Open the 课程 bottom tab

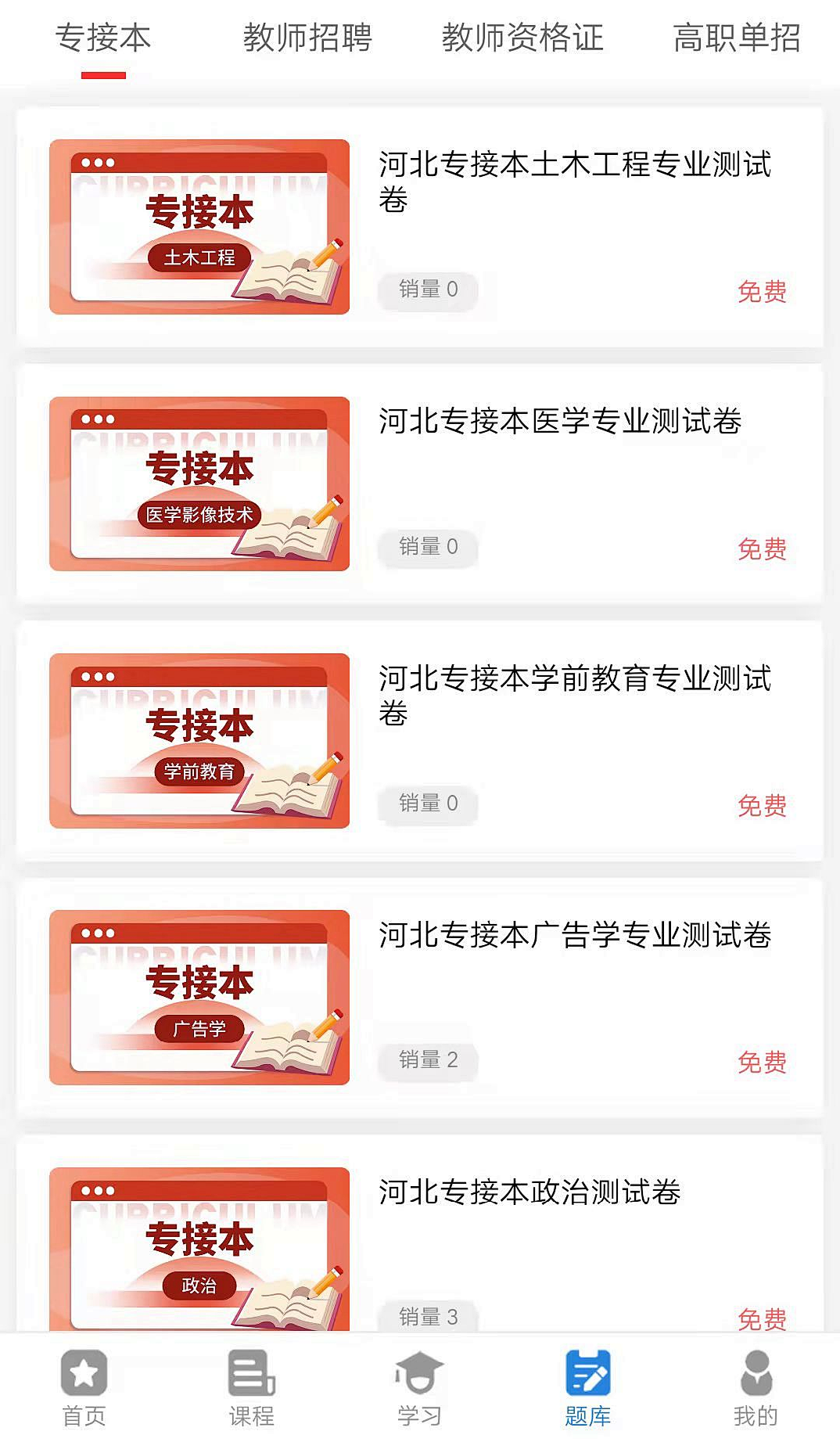(251, 1388)
